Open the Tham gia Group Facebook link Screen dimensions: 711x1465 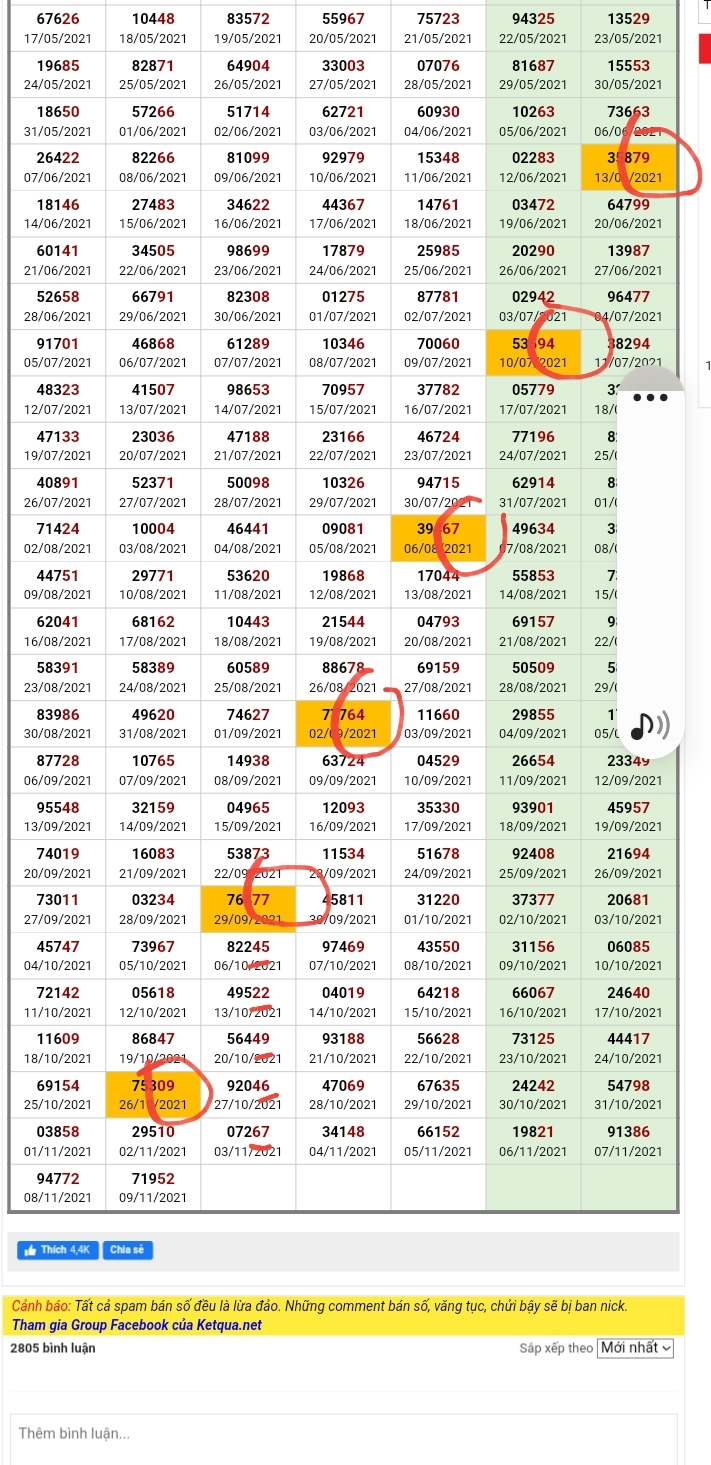pyautogui.click(x=137, y=1325)
